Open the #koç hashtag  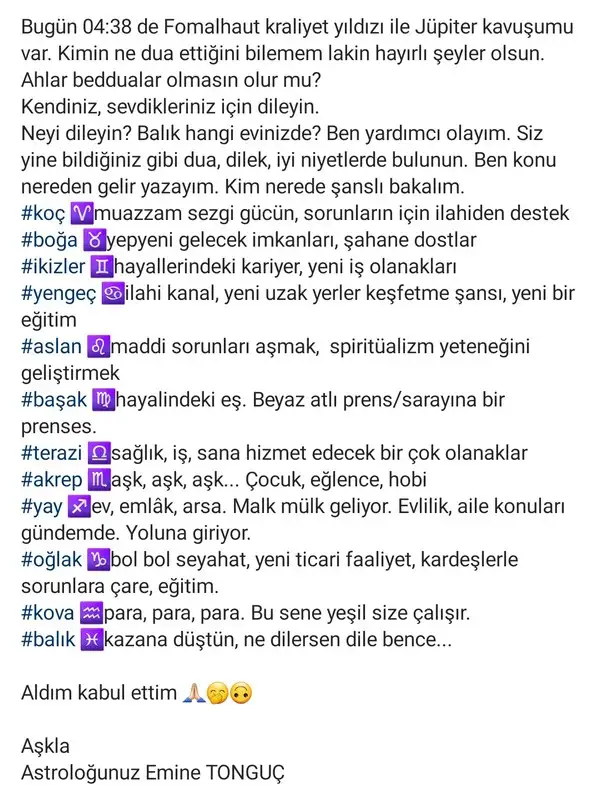(44, 212)
